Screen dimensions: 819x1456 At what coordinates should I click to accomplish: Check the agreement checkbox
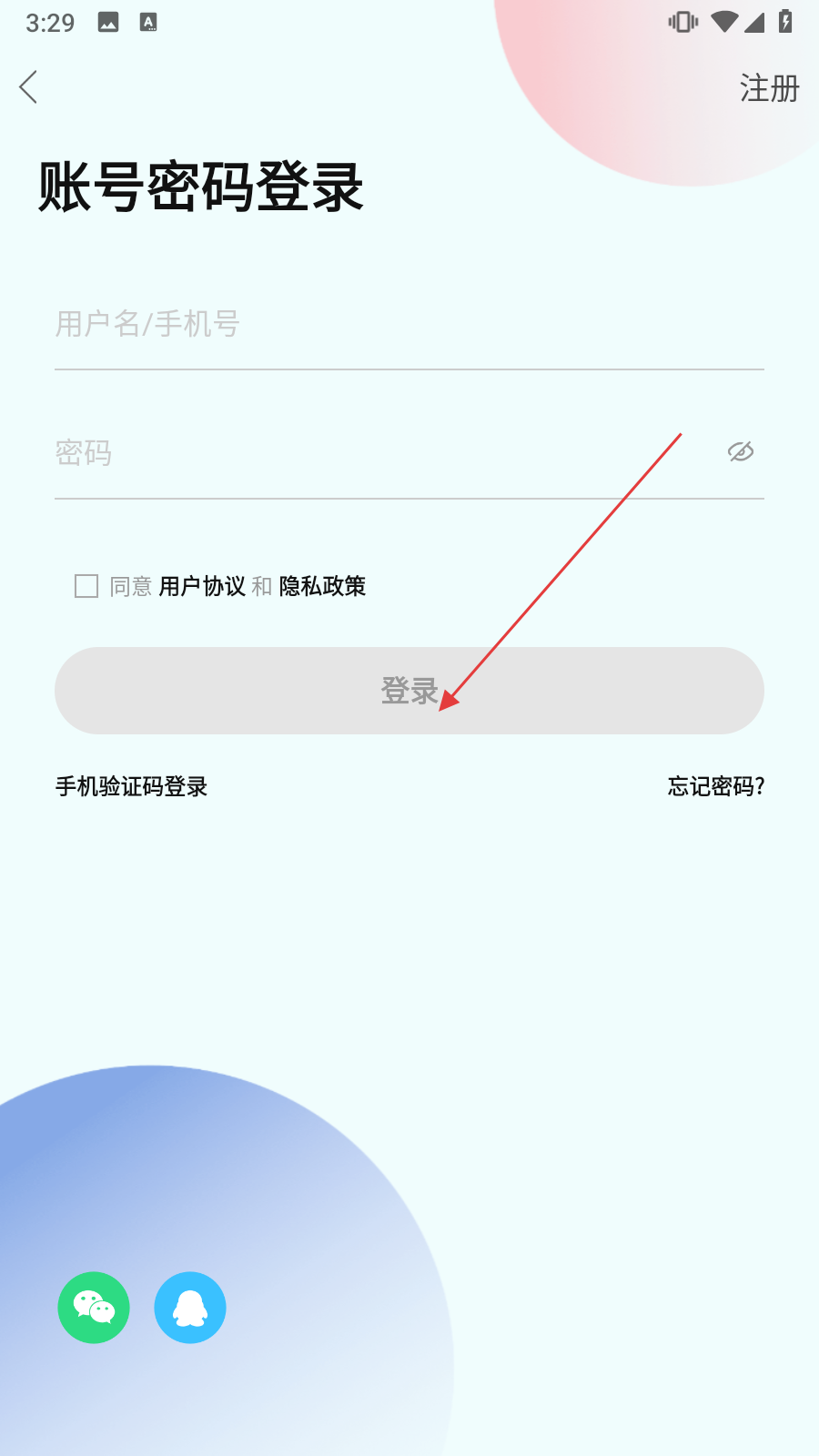tap(86, 586)
